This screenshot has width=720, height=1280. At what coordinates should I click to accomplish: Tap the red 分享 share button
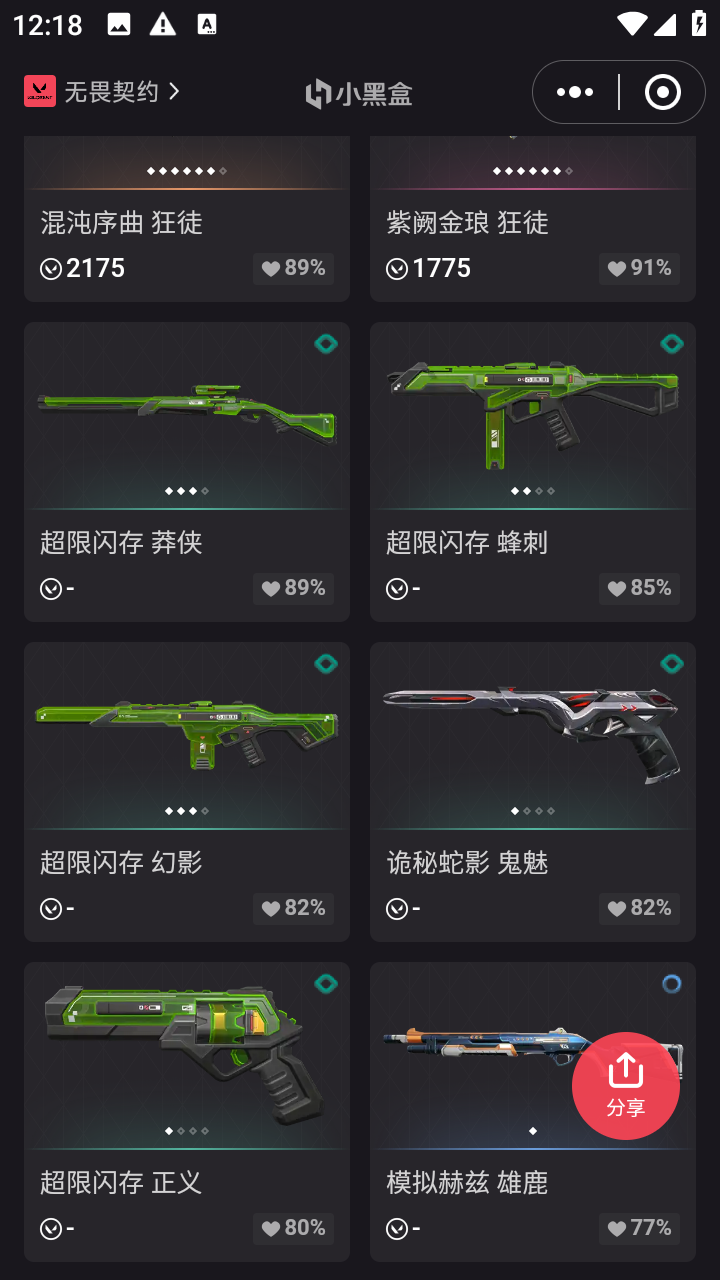[626, 1085]
